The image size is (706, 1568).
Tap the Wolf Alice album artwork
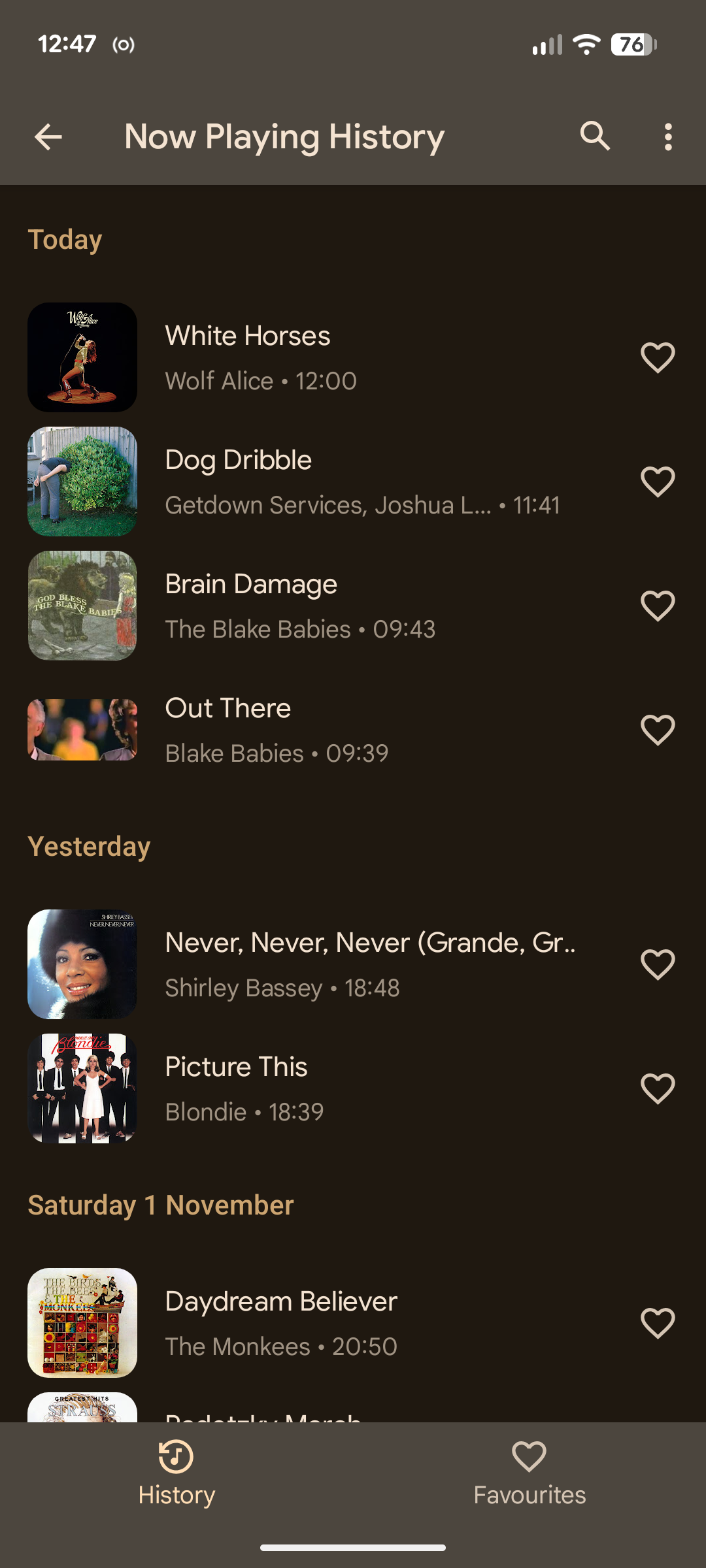(82, 357)
